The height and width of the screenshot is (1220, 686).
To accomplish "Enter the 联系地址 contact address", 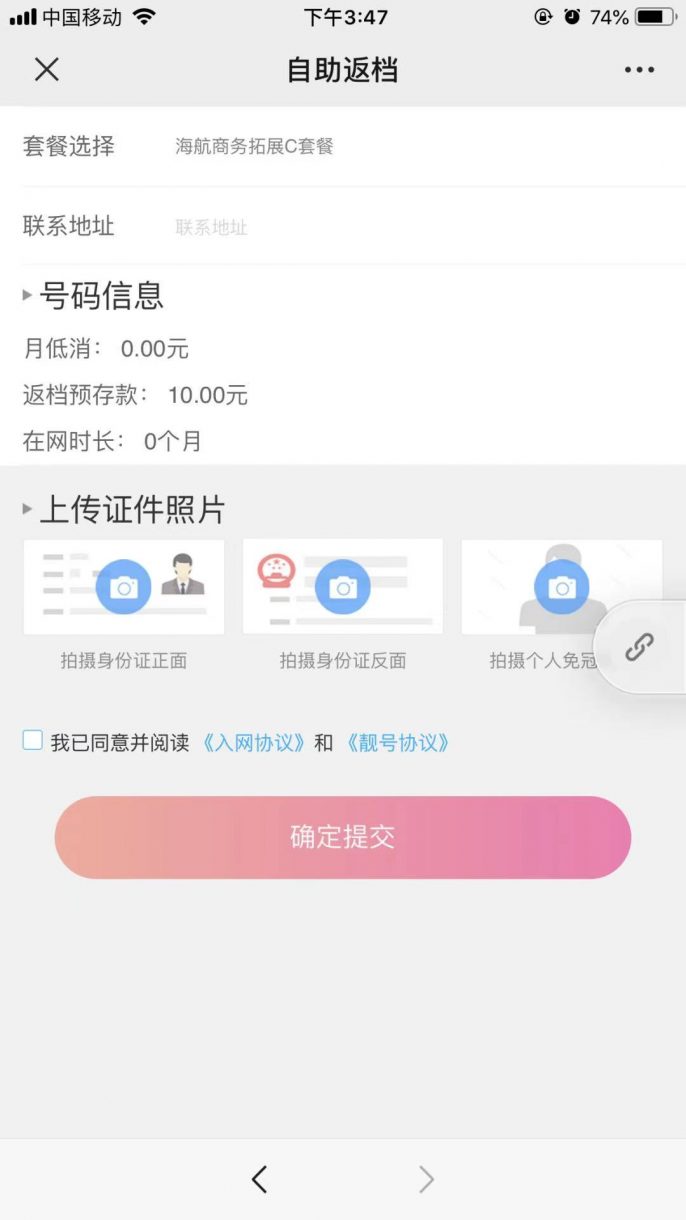I will (x=400, y=227).
